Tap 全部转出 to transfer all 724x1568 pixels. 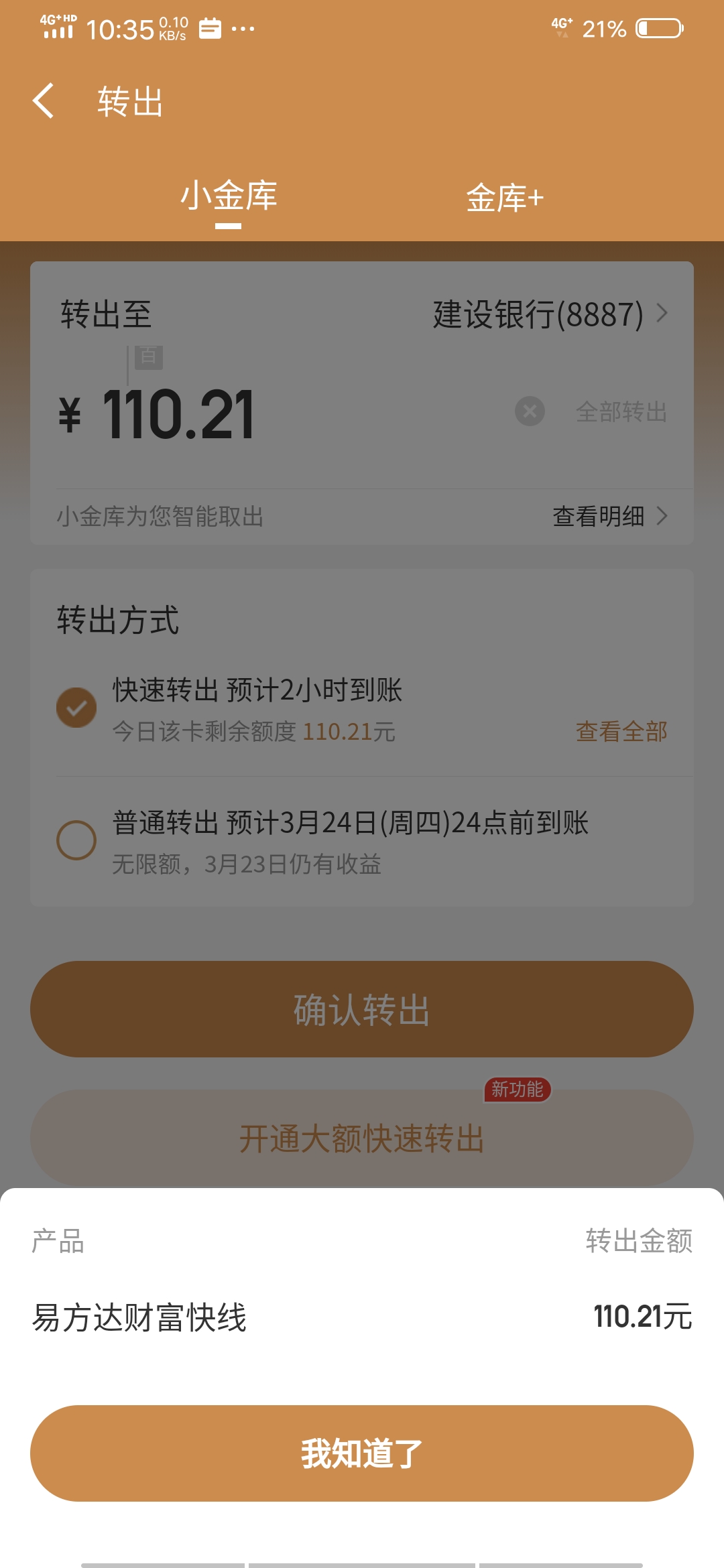point(621,411)
